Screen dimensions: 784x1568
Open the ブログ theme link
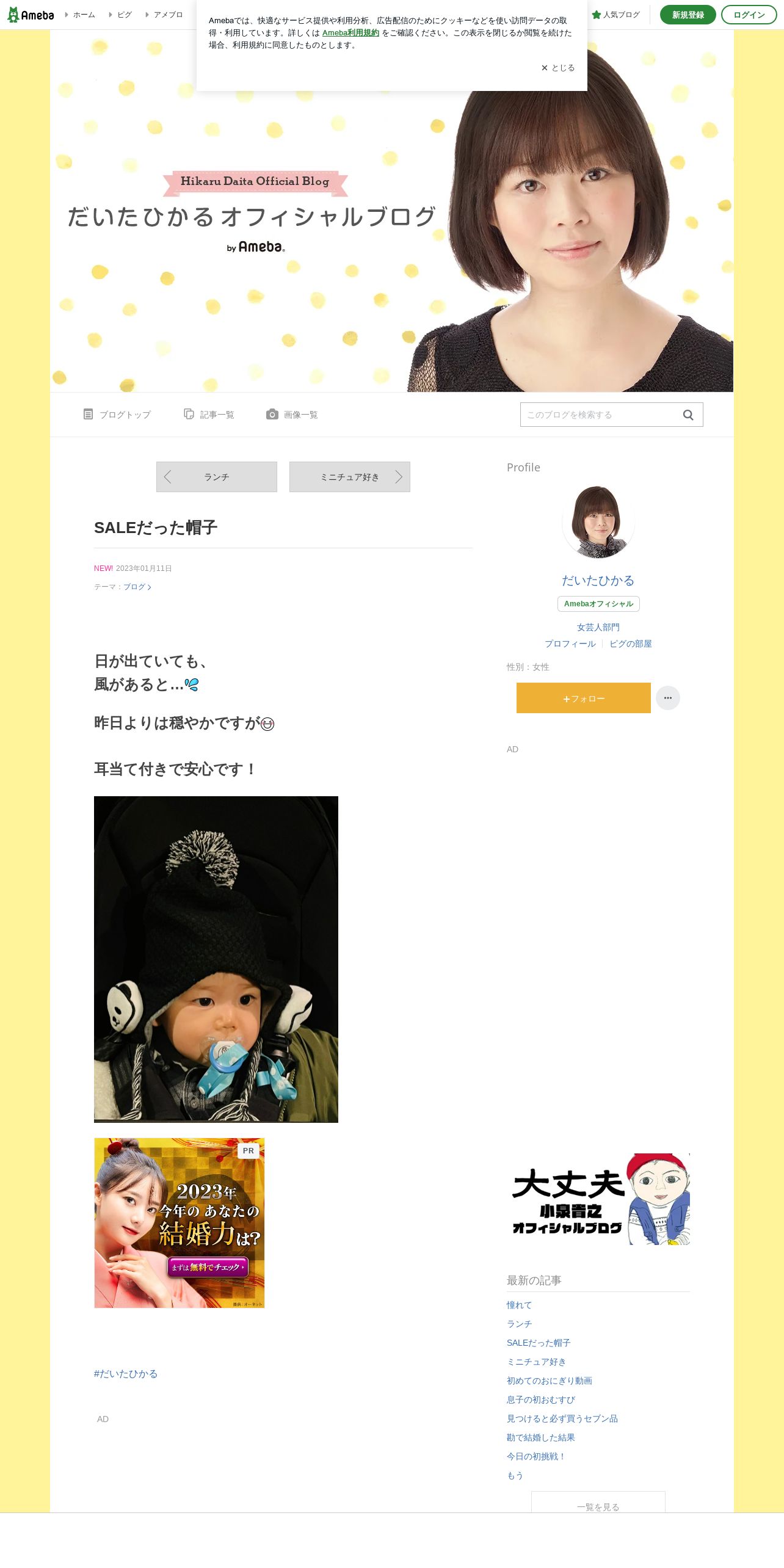(137, 587)
